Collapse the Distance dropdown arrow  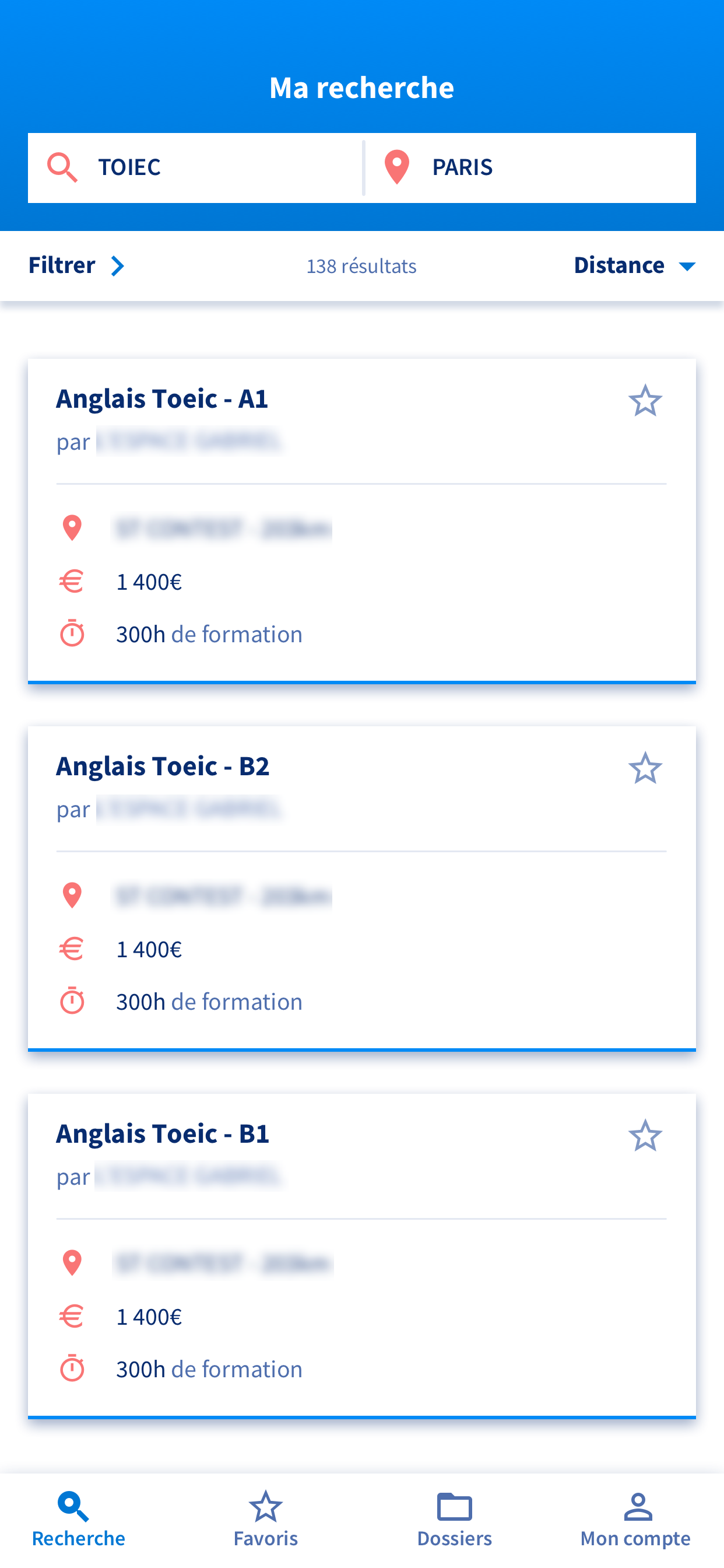pyautogui.click(x=686, y=266)
